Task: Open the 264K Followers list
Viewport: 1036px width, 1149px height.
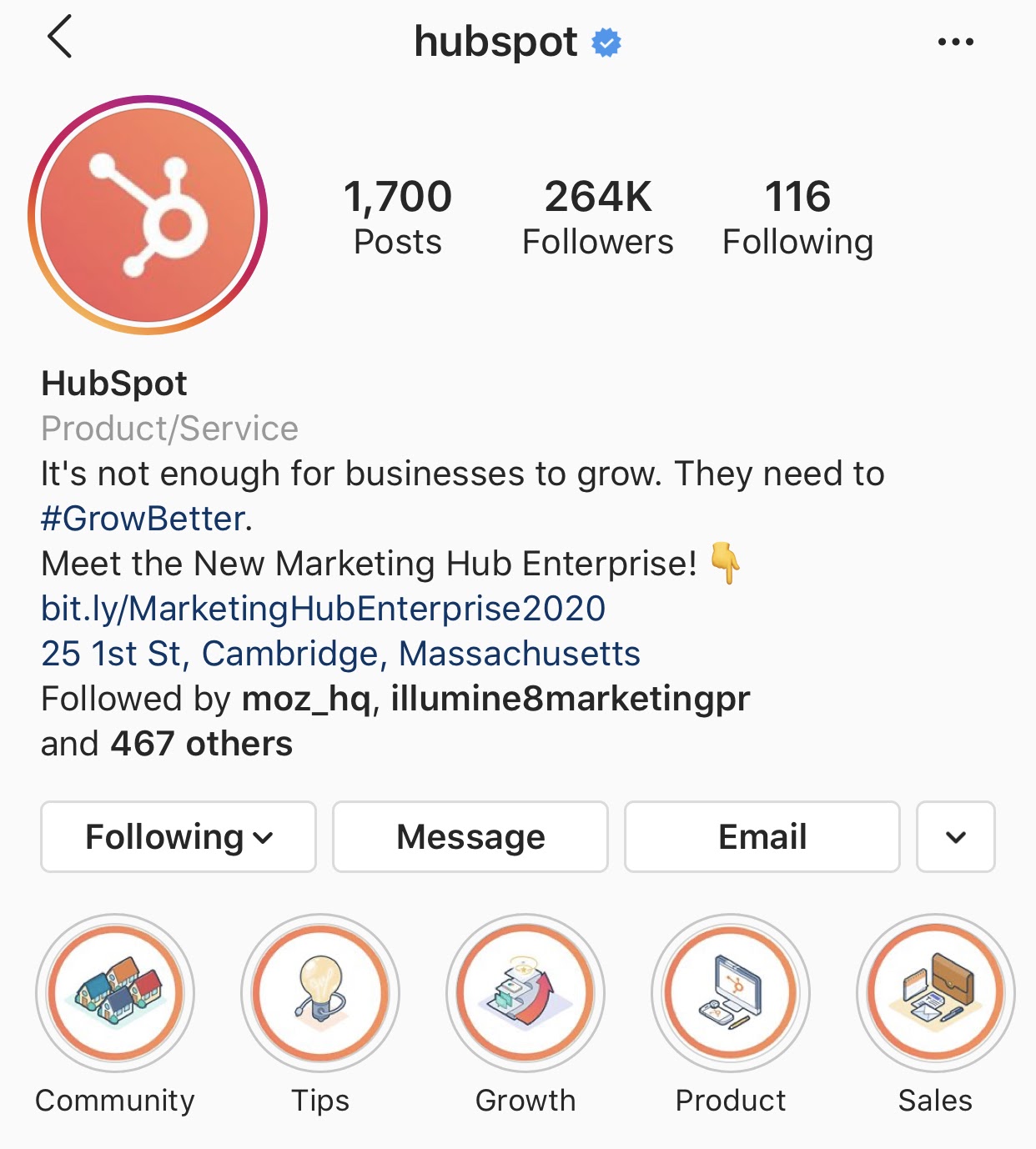Action: 597,217
